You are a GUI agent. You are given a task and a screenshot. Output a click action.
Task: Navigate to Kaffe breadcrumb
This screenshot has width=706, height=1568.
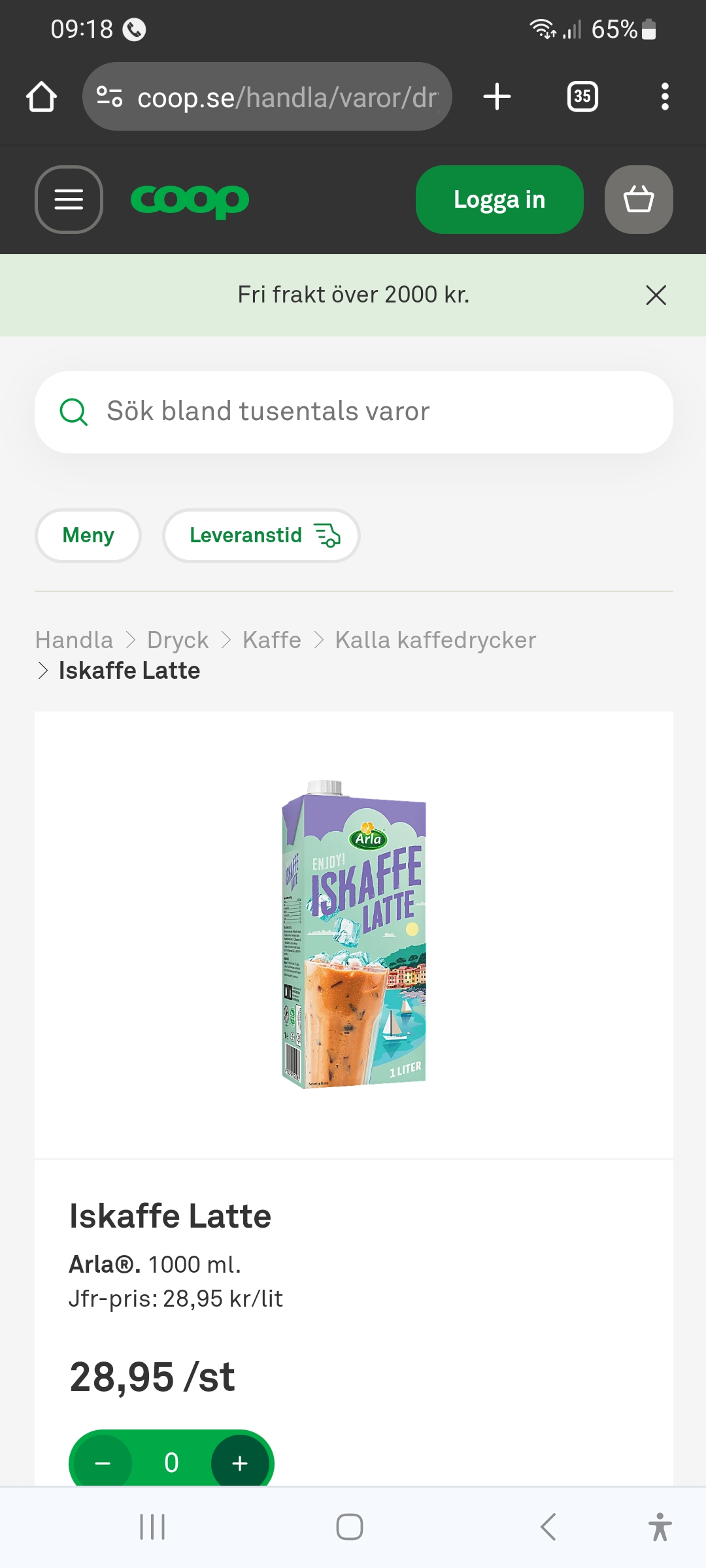272,640
